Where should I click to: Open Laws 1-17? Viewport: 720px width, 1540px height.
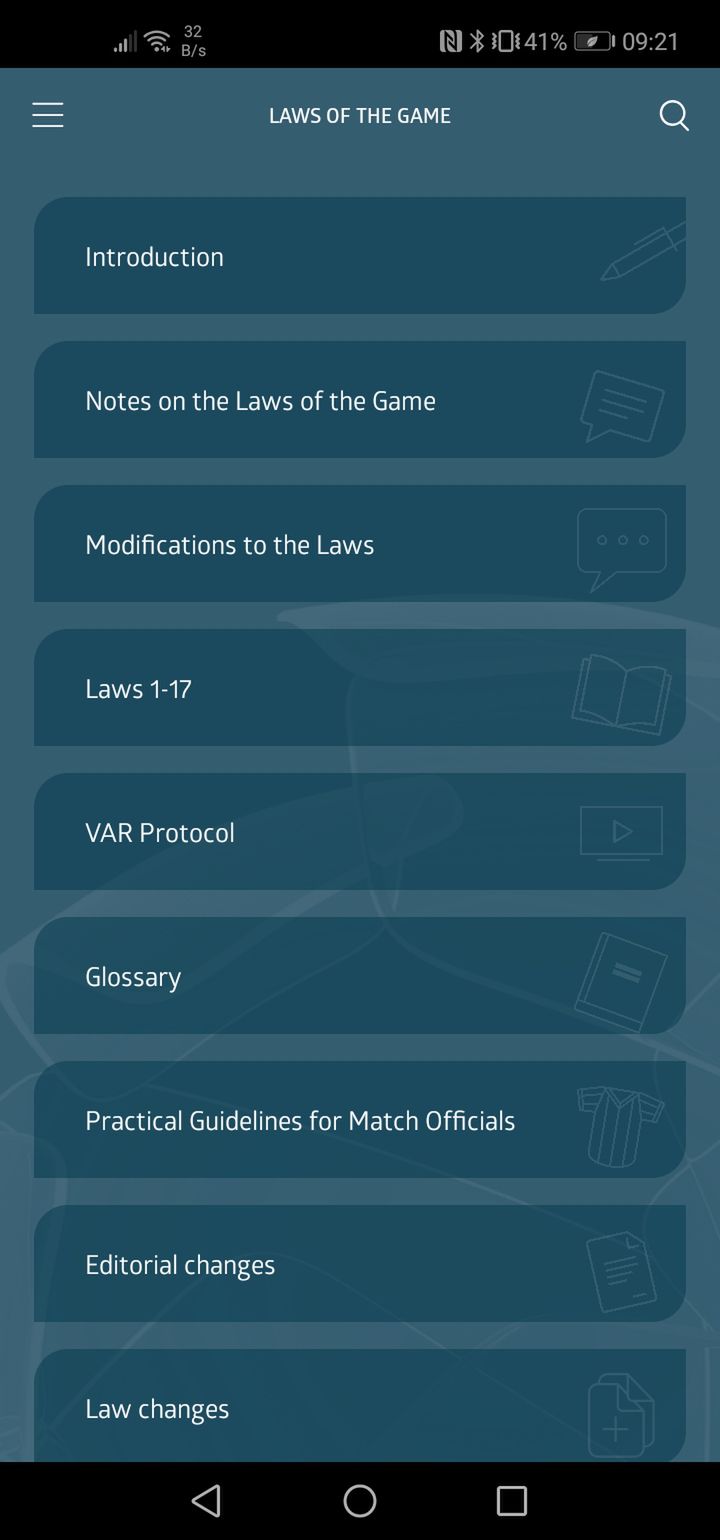coord(360,688)
